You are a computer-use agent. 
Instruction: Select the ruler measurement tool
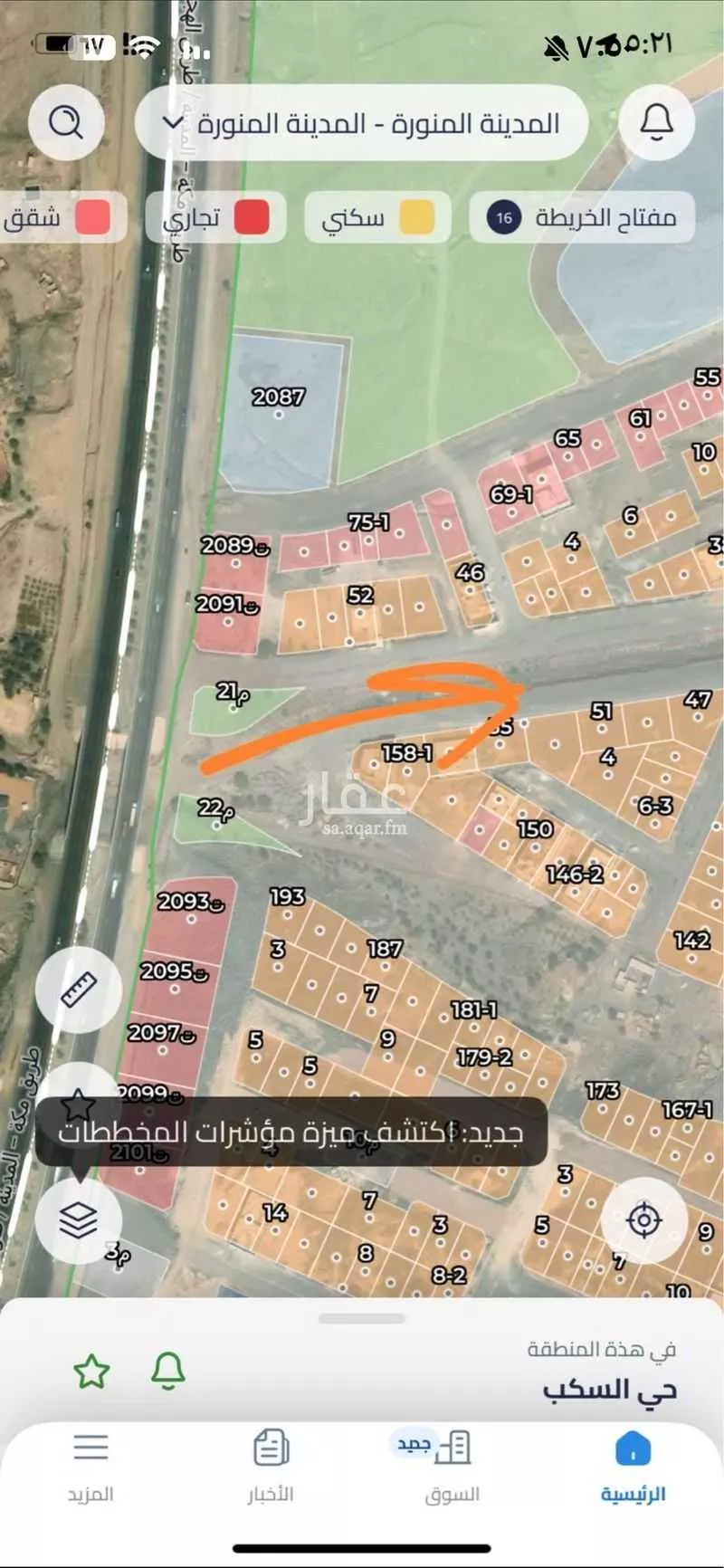[x=80, y=990]
